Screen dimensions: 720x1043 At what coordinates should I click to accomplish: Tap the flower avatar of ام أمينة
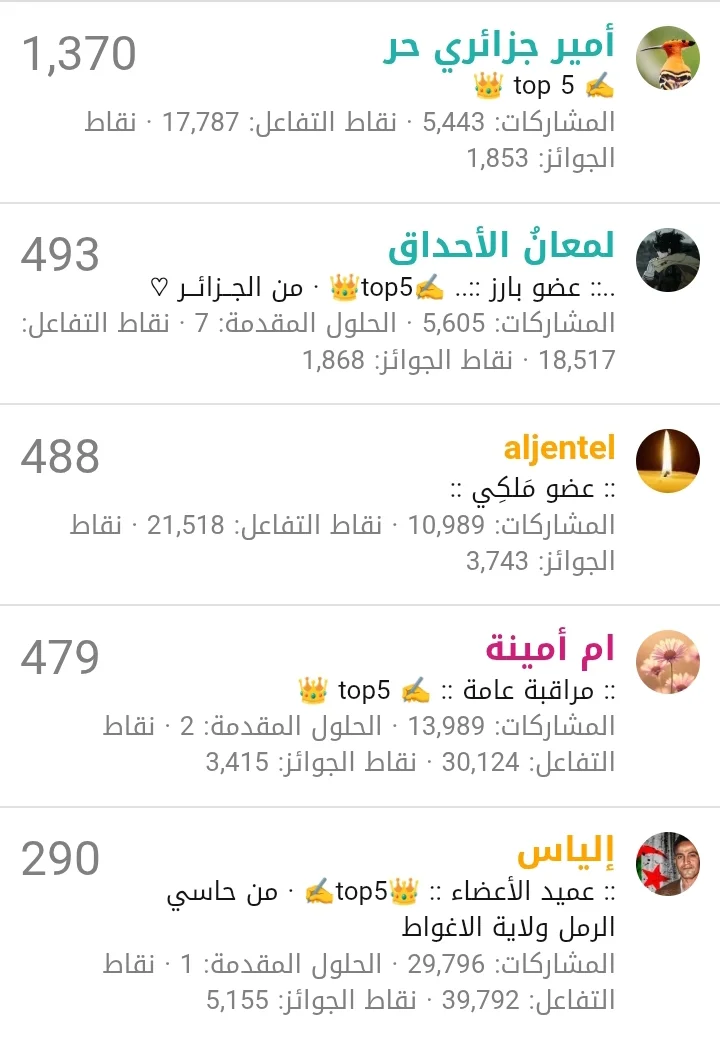[x=667, y=661]
